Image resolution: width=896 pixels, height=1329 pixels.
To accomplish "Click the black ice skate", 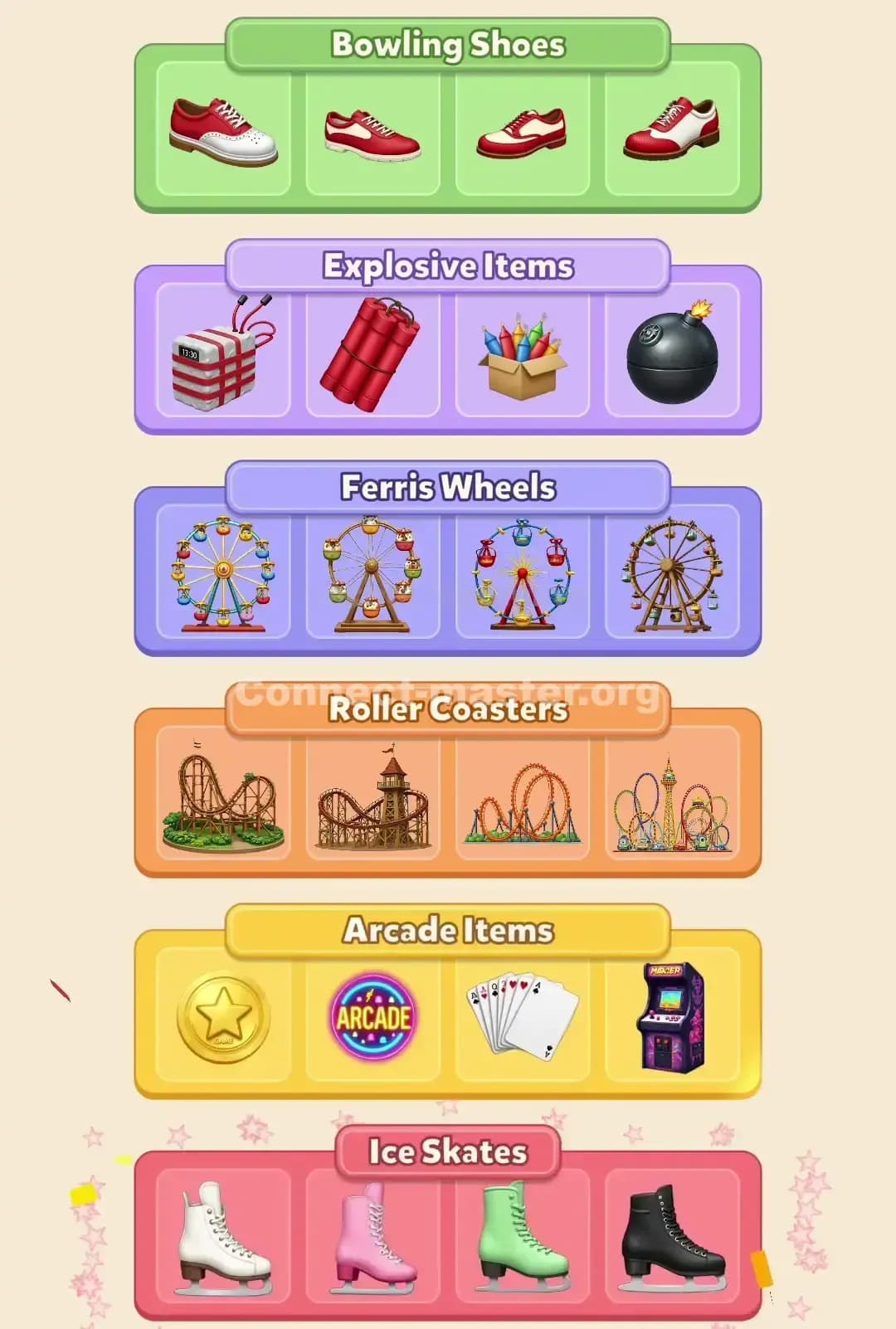I will point(674,1236).
